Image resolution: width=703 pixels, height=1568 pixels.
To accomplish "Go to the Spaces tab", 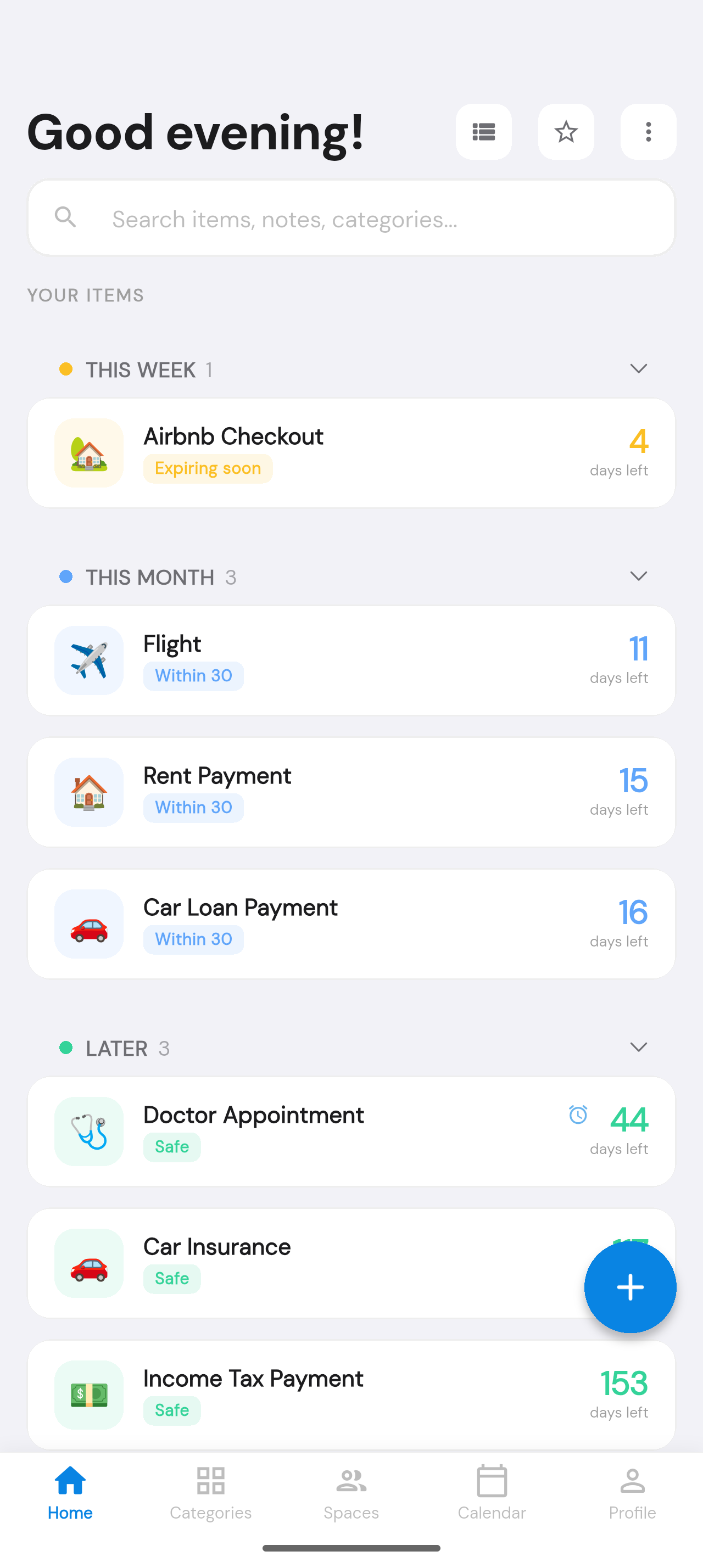I will 351,1493.
